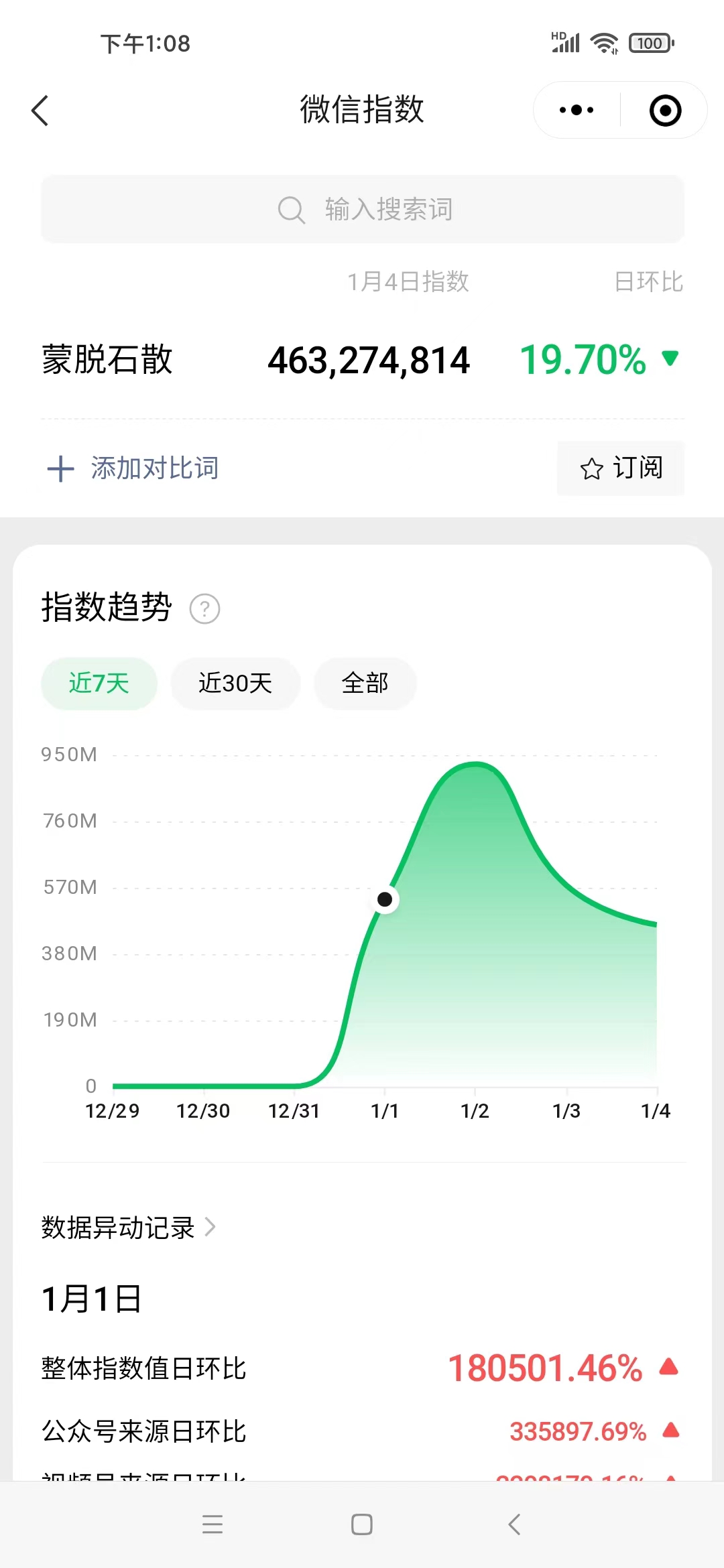This screenshot has width=724, height=1568.
Task: Open the help icon beside 指数趋势
Action: [x=204, y=609]
